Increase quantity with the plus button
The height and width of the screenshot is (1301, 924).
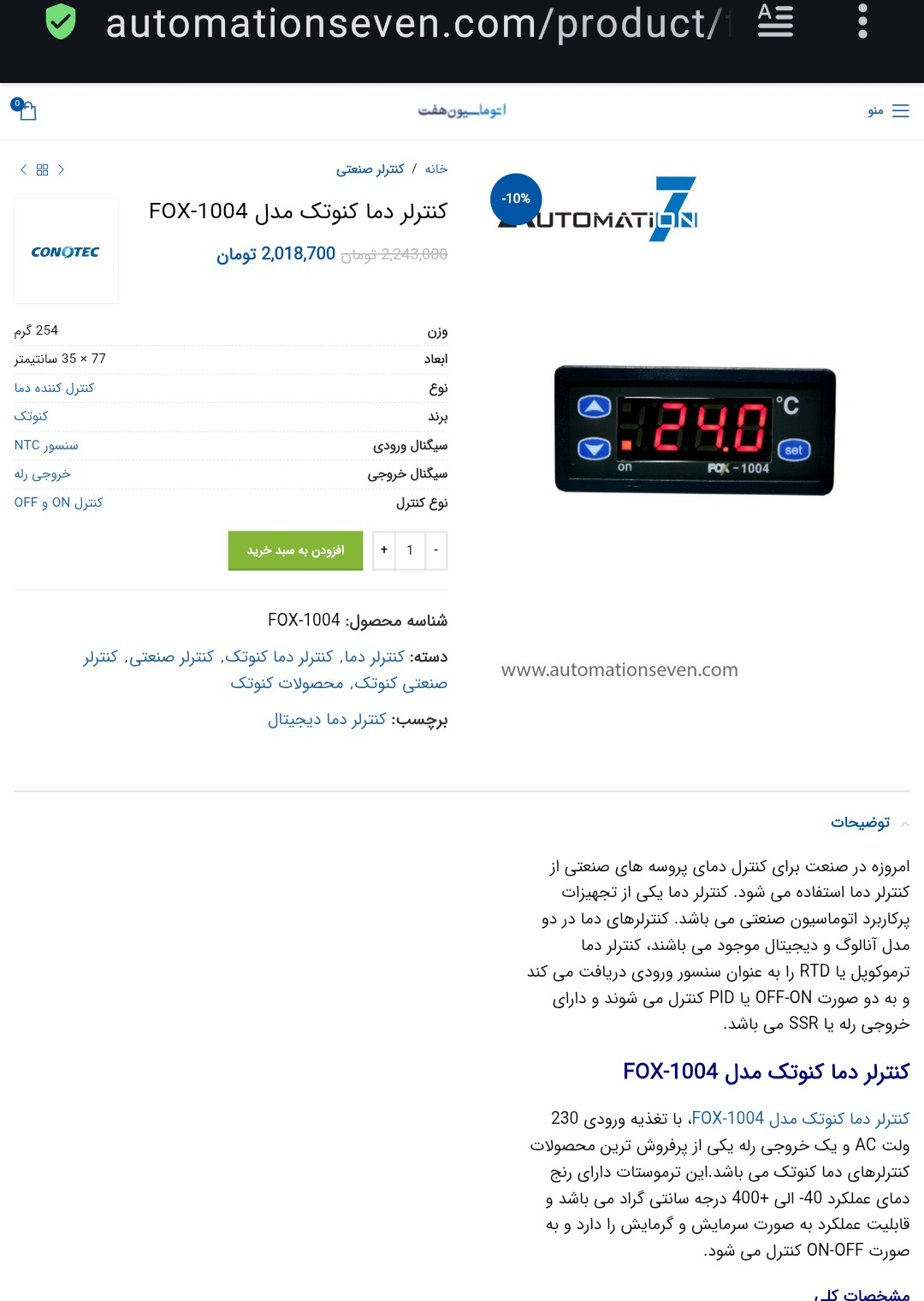[x=384, y=550]
